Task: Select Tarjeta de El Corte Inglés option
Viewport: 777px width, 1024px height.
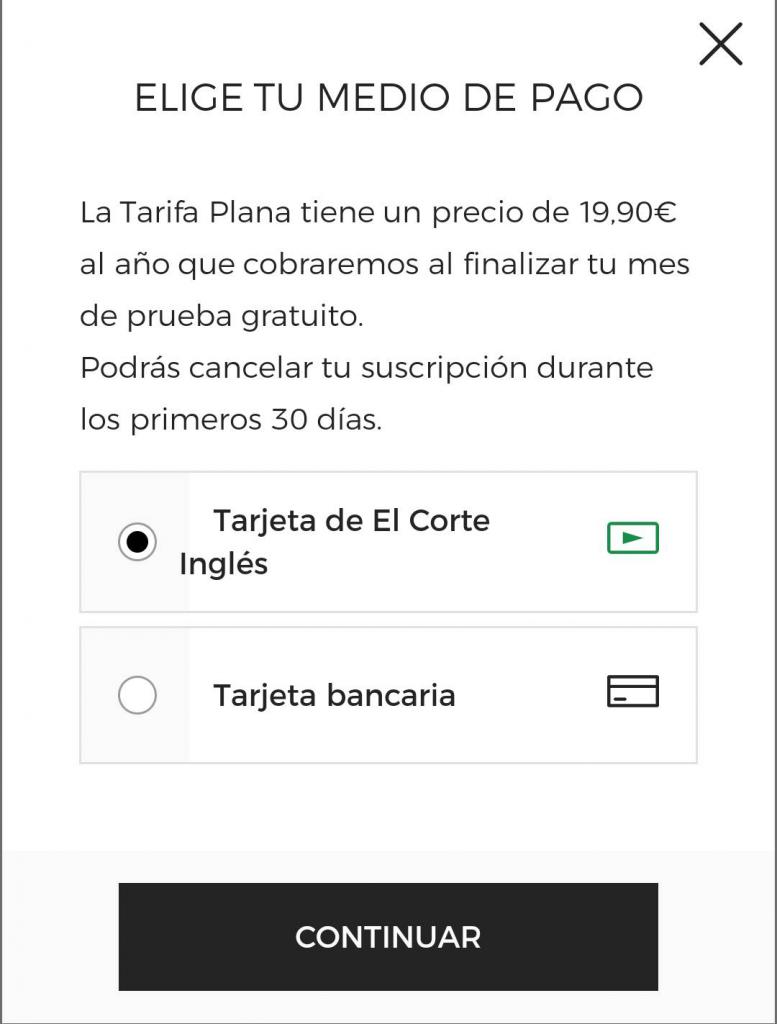Action: tap(137, 542)
